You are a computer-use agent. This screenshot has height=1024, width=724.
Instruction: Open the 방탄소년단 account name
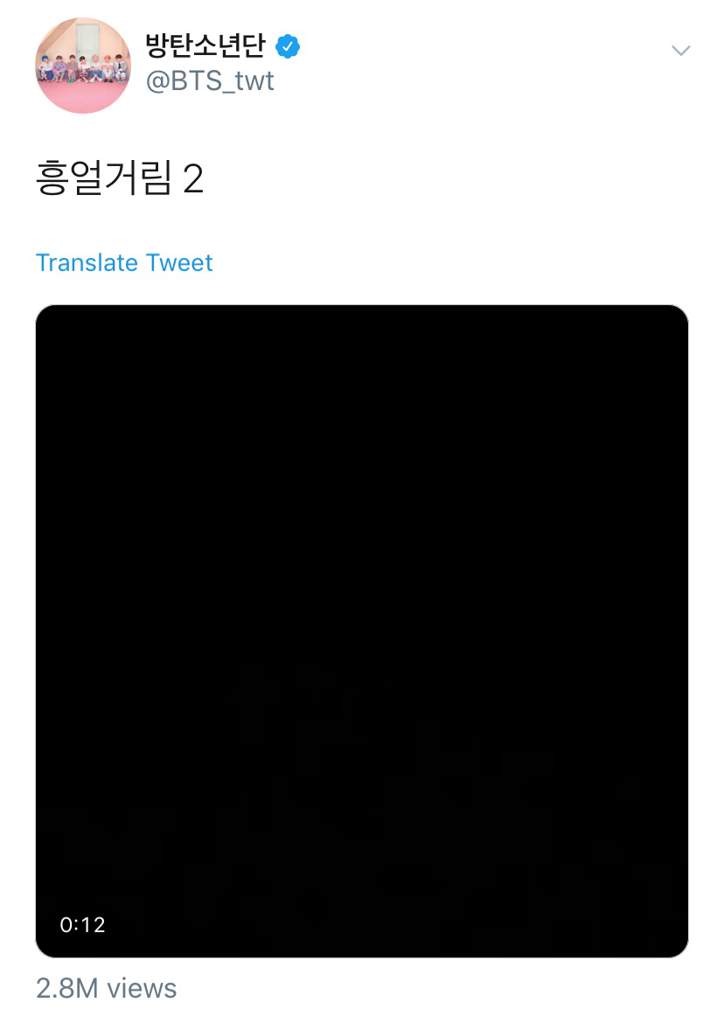(205, 46)
